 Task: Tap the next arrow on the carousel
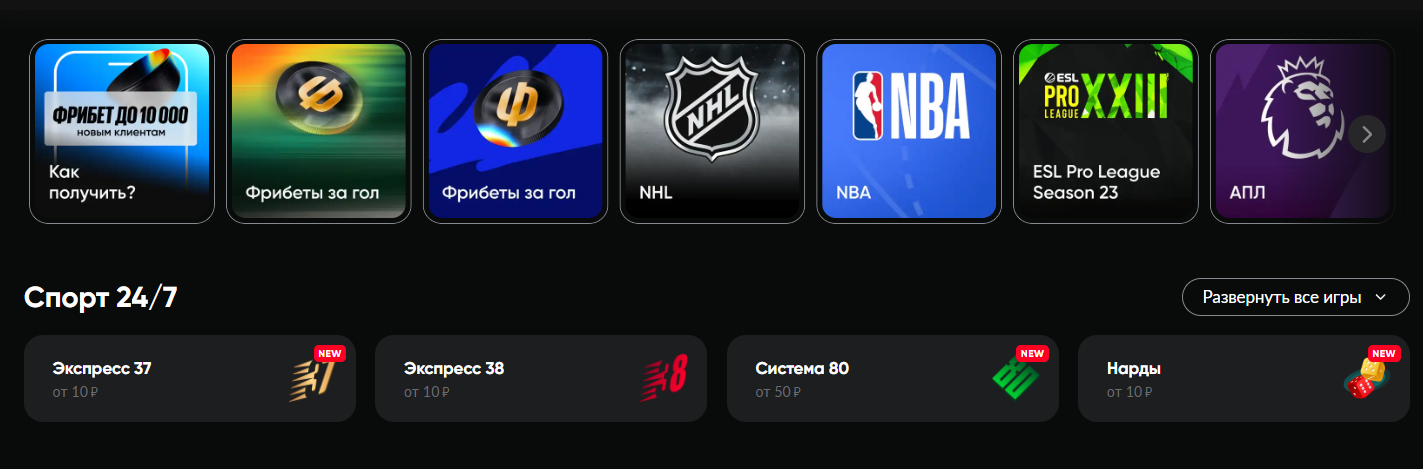click(1367, 133)
